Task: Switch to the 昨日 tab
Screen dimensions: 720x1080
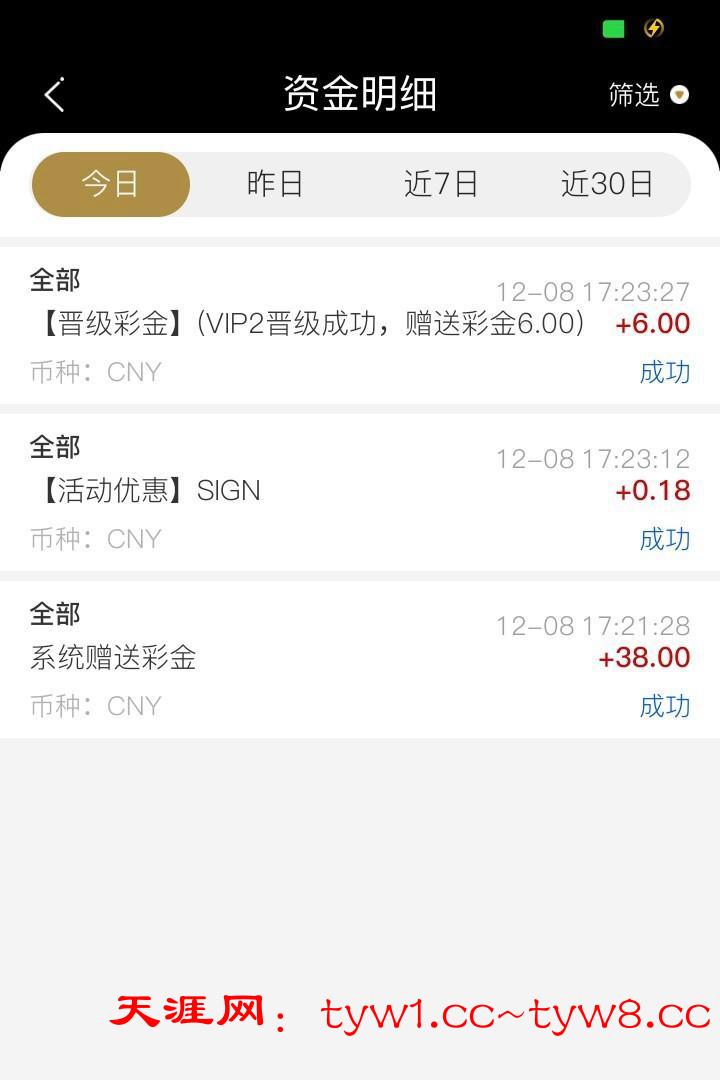Action: [275, 184]
